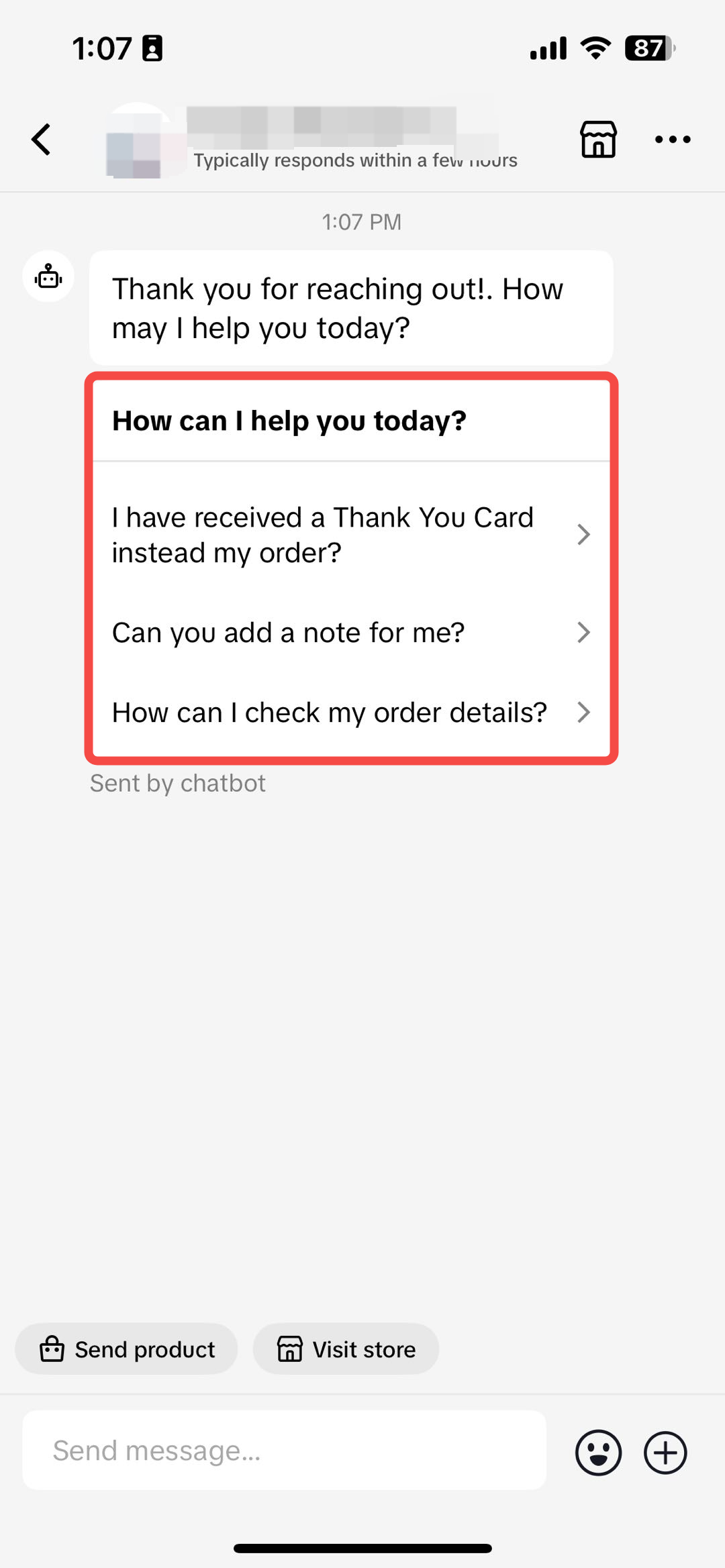Open the three-dot overflow menu
Screen dimensions: 725x1568
pos(672,140)
